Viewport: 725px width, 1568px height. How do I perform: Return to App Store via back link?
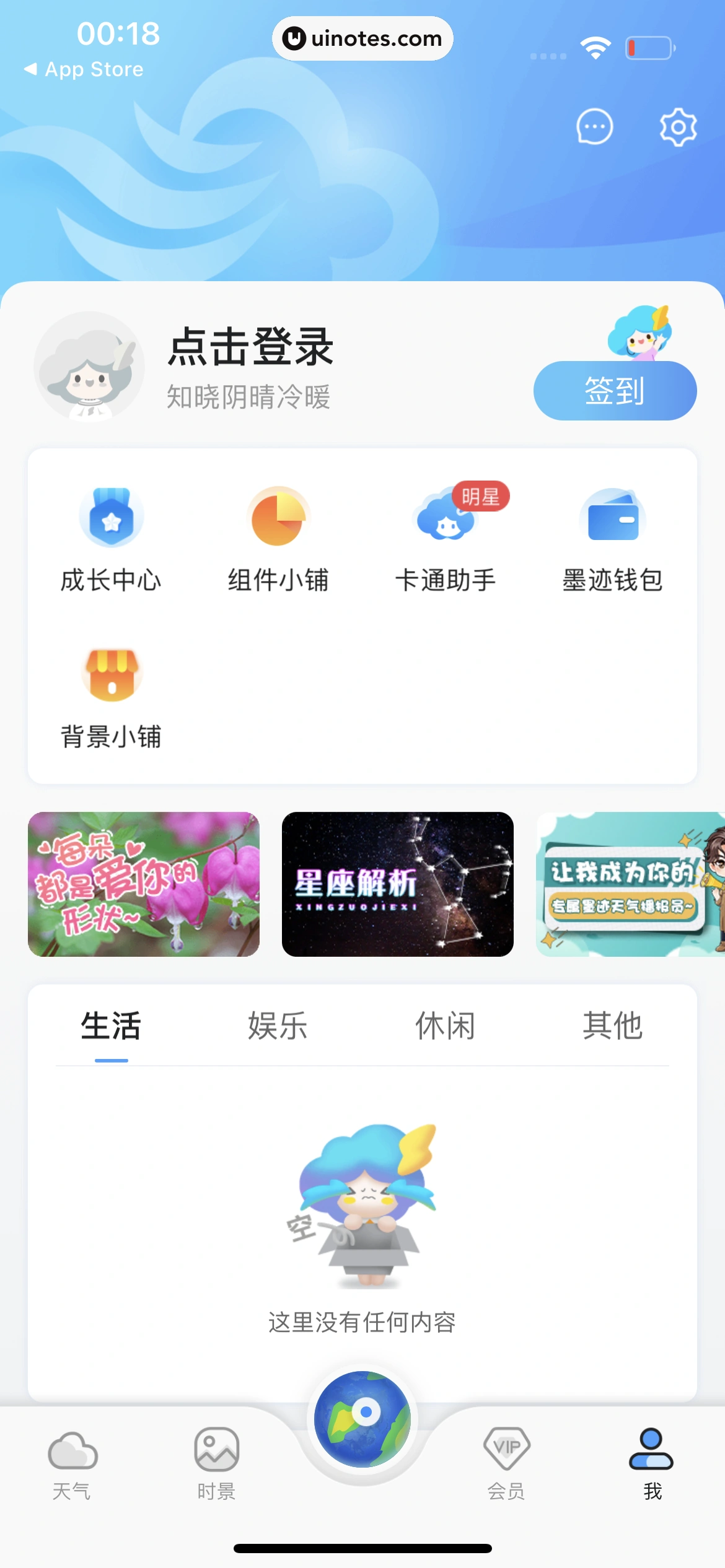pos(83,69)
